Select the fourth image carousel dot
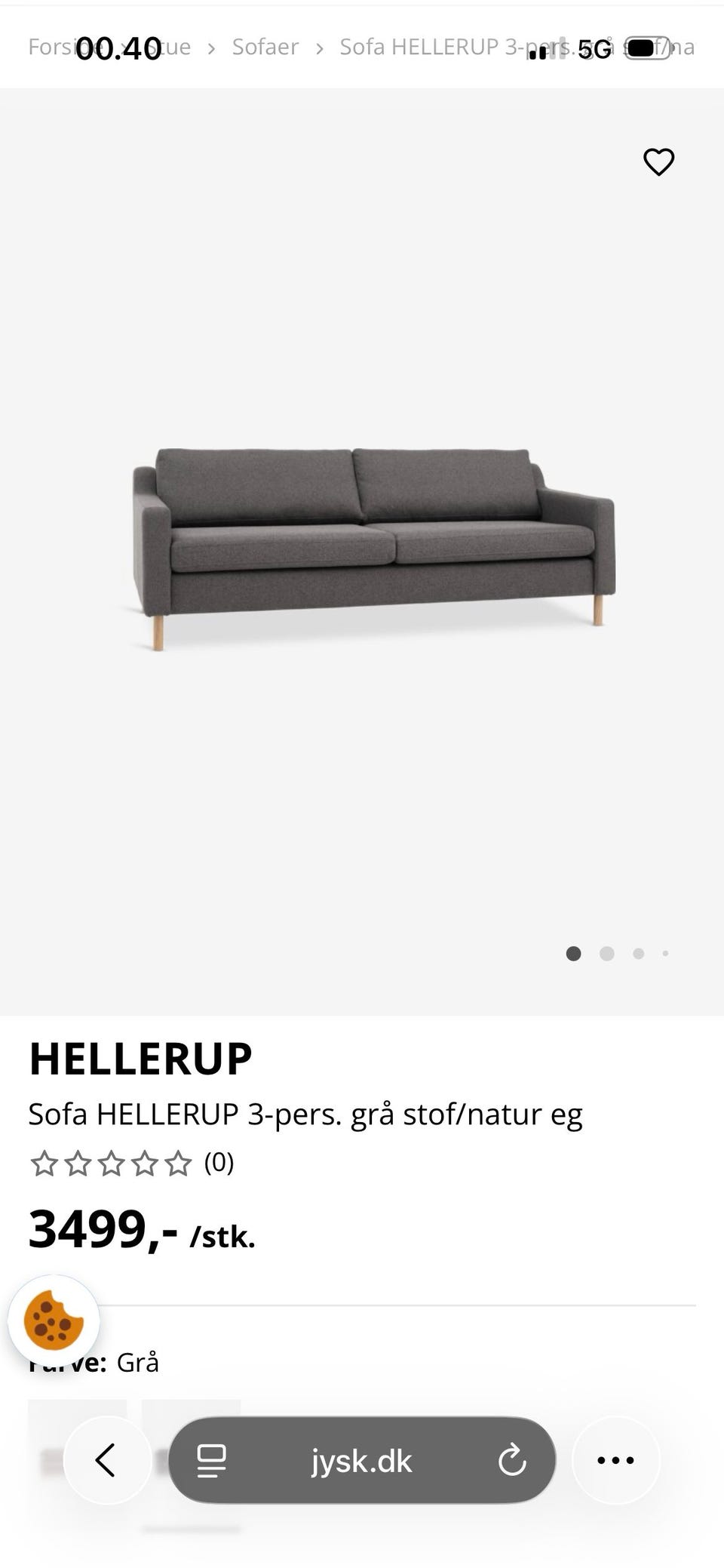The width and height of the screenshot is (724, 1568). (x=666, y=953)
